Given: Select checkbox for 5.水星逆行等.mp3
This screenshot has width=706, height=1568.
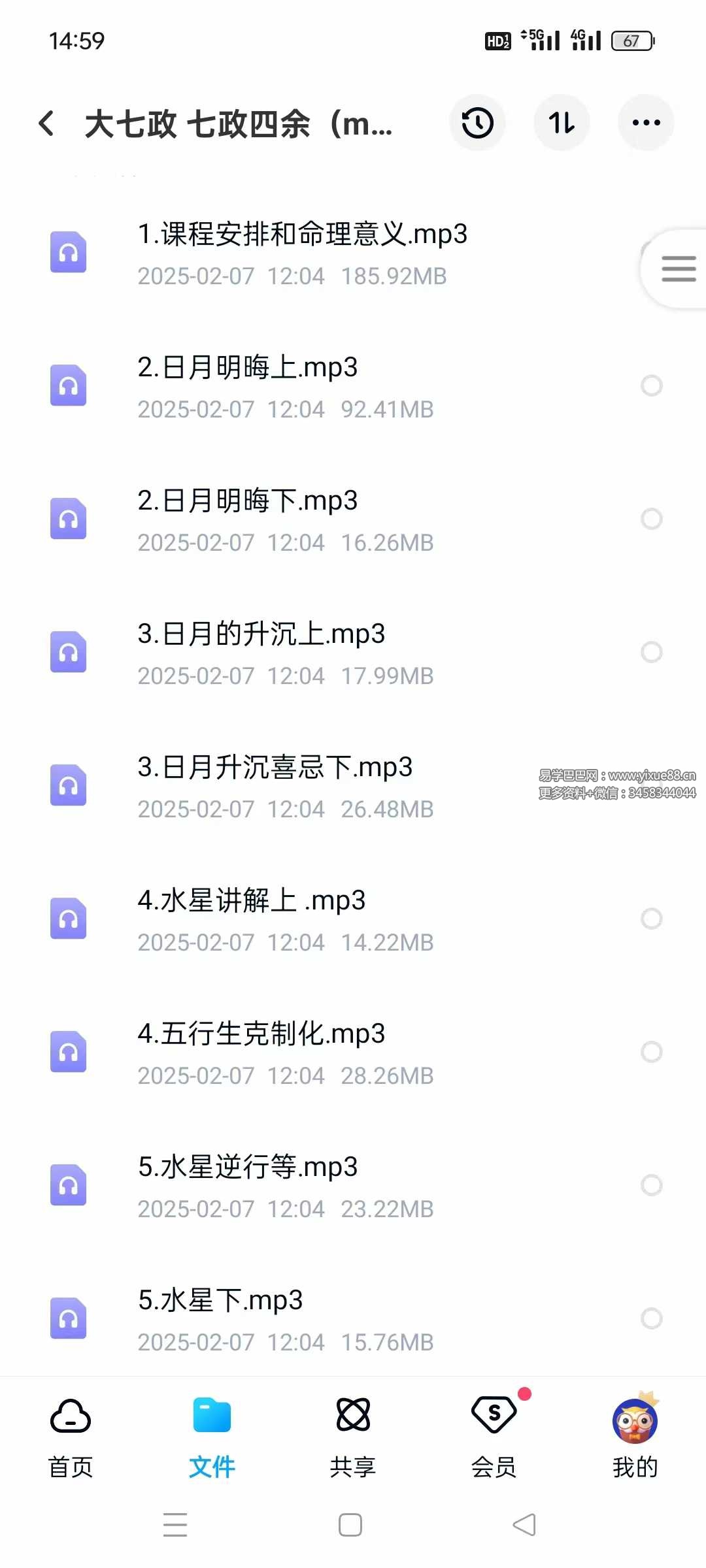Looking at the screenshot, I should tap(652, 1185).
